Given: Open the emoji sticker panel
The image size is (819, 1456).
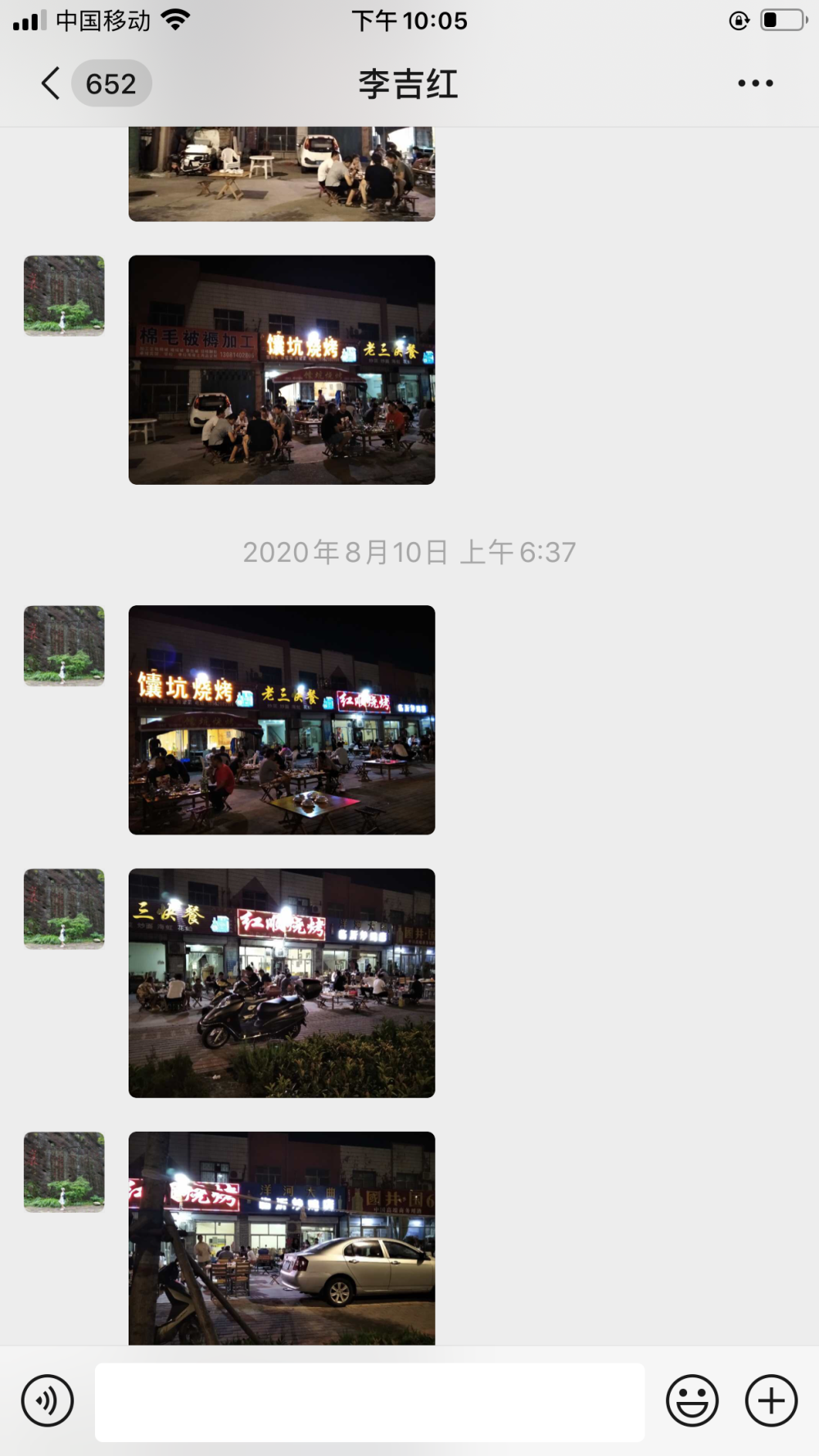Looking at the screenshot, I should (x=692, y=1400).
